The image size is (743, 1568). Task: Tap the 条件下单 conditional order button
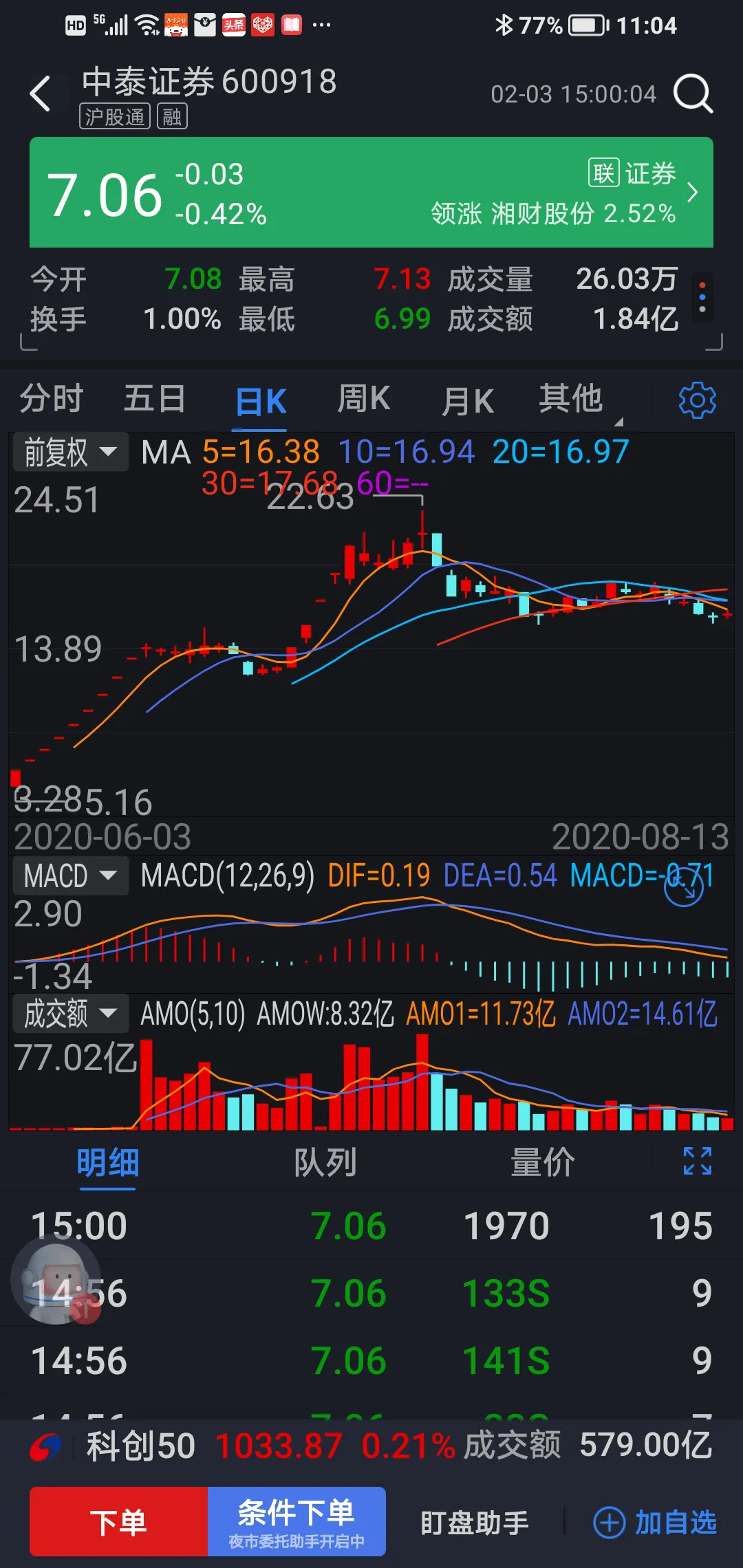[x=297, y=1521]
